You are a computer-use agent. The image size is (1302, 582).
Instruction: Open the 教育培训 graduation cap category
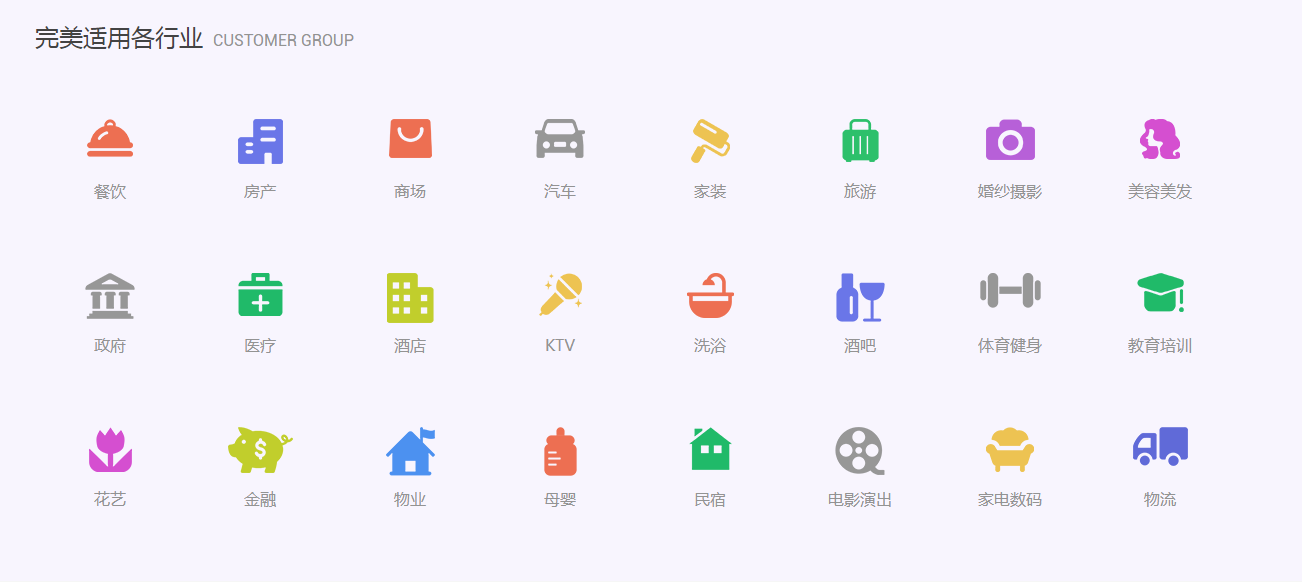click(x=1160, y=294)
